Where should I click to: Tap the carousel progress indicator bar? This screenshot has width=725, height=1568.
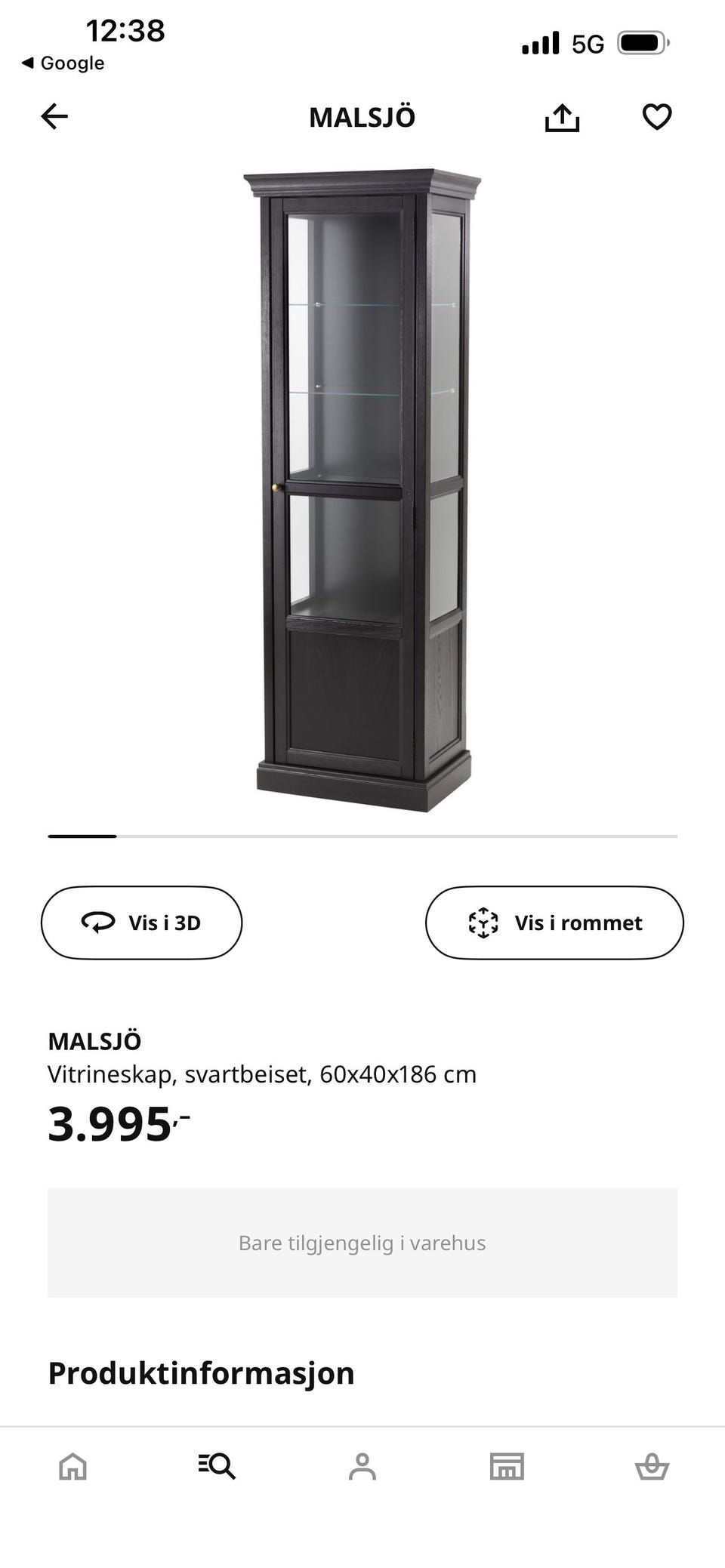[82, 836]
